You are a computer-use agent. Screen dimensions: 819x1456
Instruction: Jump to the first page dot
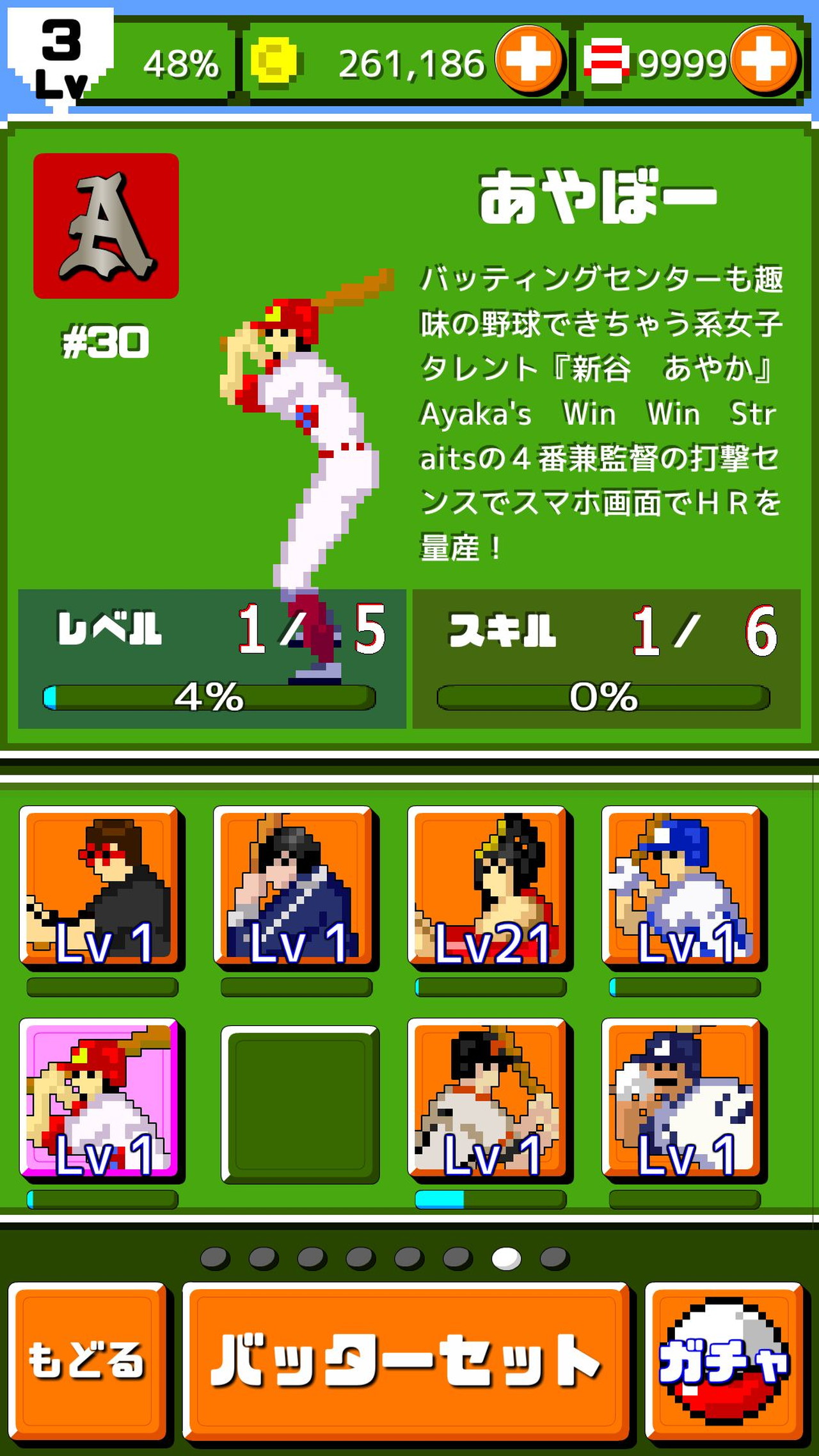[215, 1258]
